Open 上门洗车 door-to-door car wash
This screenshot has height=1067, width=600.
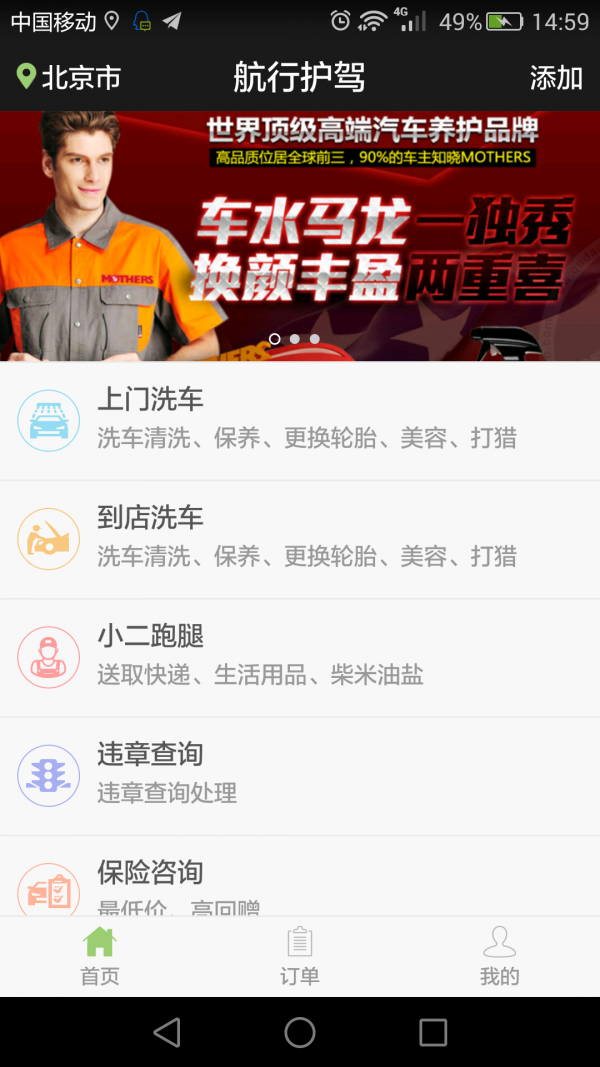[x=300, y=421]
